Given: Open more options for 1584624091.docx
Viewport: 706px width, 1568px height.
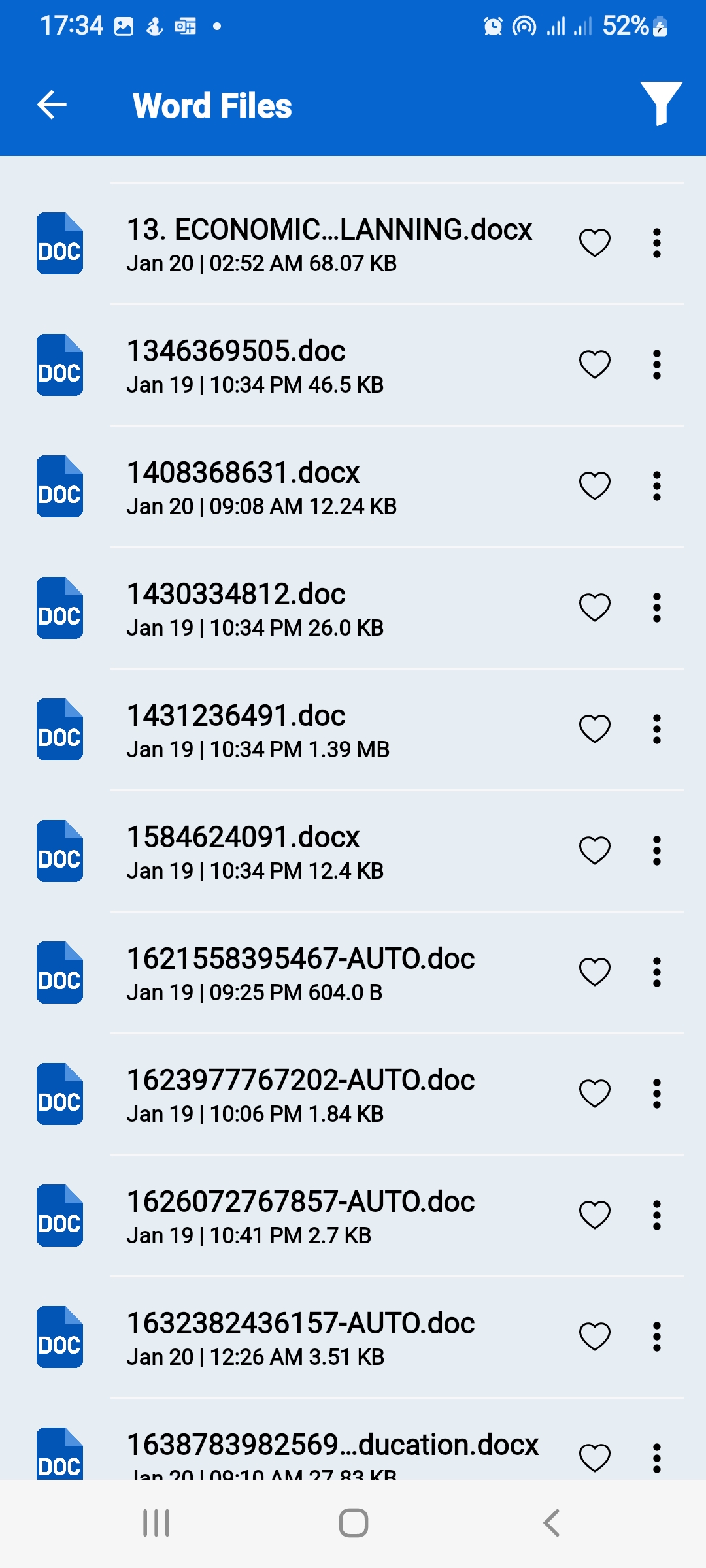Looking at the screenshot, I should (657, 851).
